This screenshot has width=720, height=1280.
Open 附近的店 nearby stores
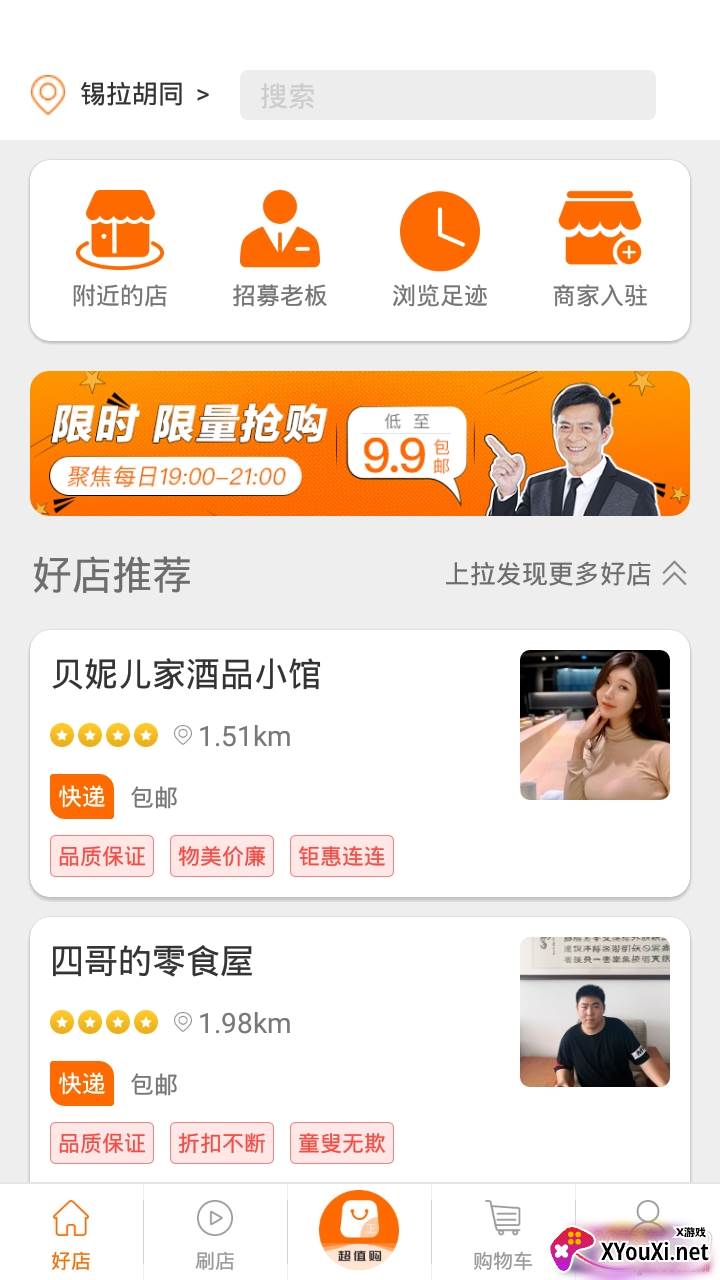(x=120, y=250)
